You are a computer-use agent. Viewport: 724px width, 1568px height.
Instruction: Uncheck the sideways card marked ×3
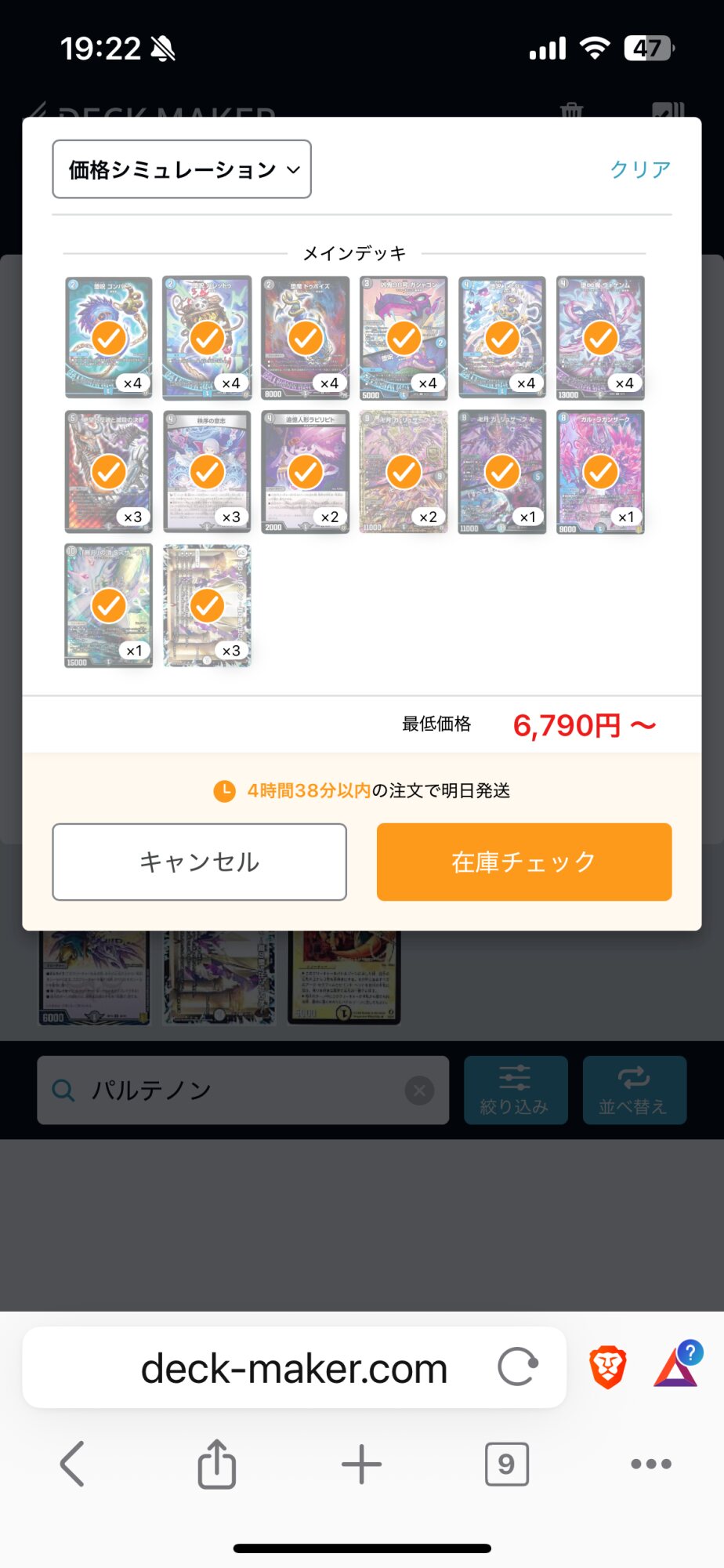(x=207, y=605)
